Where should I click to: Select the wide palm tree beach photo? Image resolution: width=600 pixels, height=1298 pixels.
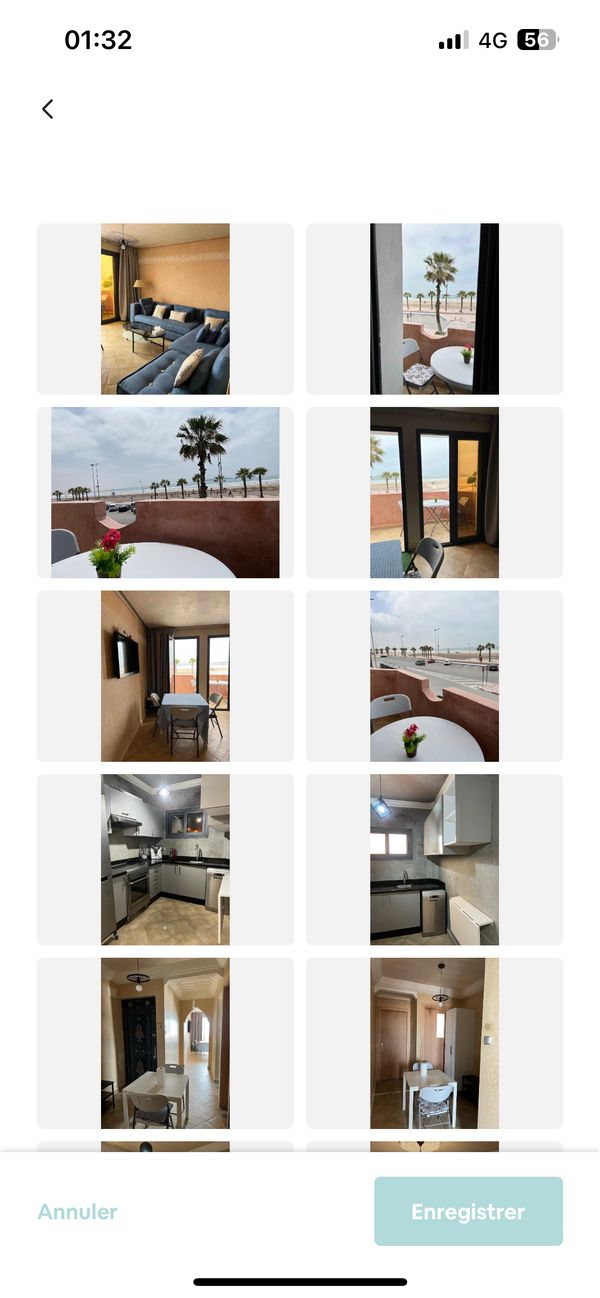(165, 492)
